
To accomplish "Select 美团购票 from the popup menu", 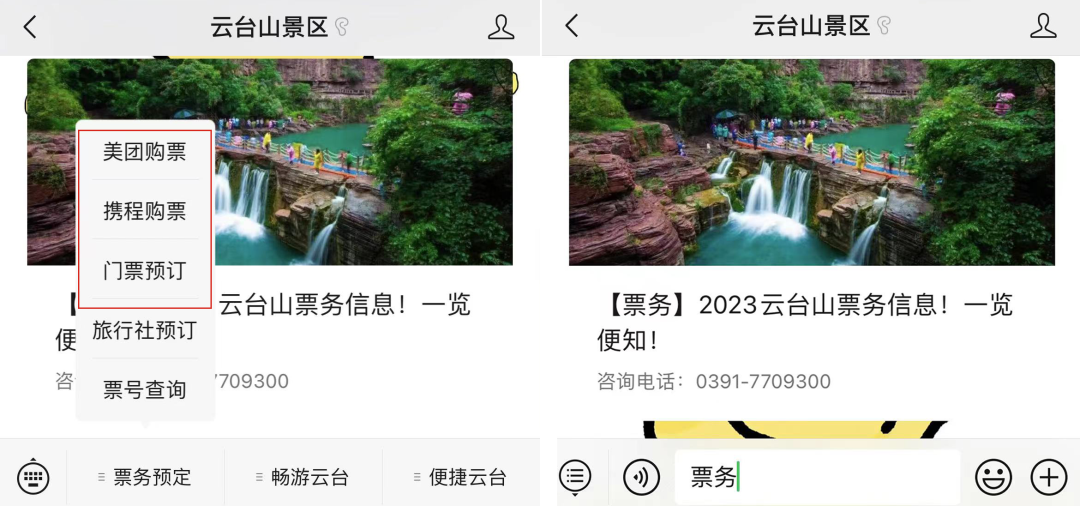I will click(144, 152).
